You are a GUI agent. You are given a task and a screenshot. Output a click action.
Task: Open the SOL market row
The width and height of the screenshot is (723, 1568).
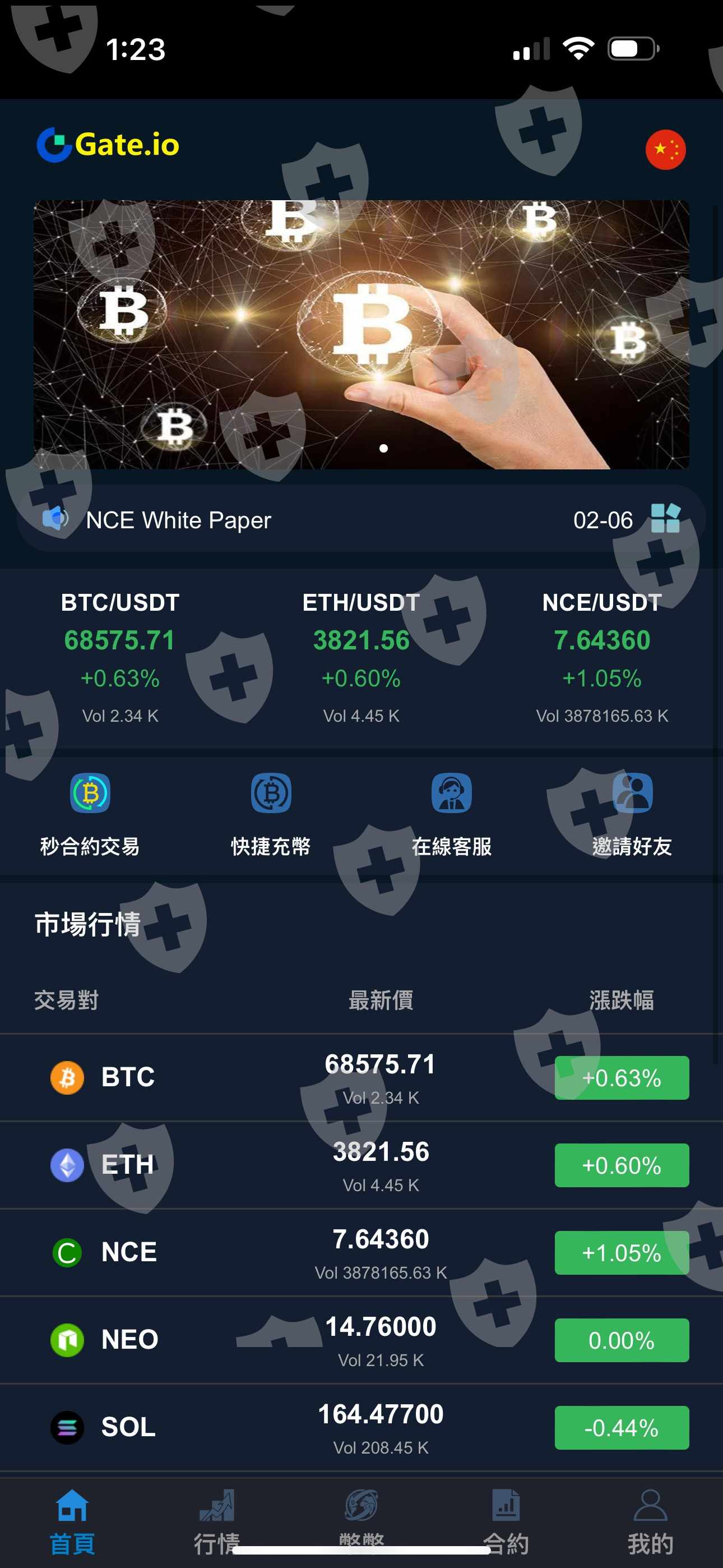click(361, 1427)
